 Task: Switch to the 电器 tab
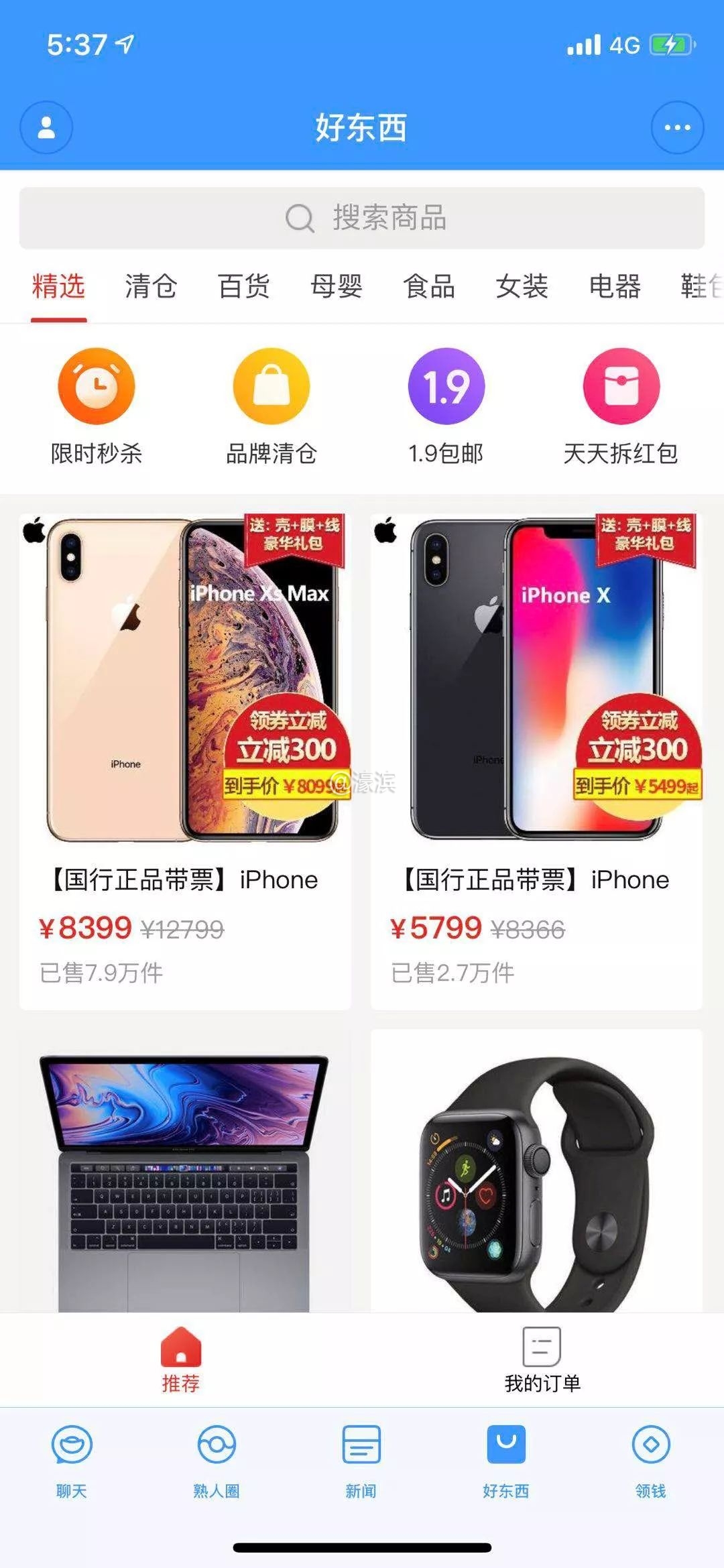615,286
